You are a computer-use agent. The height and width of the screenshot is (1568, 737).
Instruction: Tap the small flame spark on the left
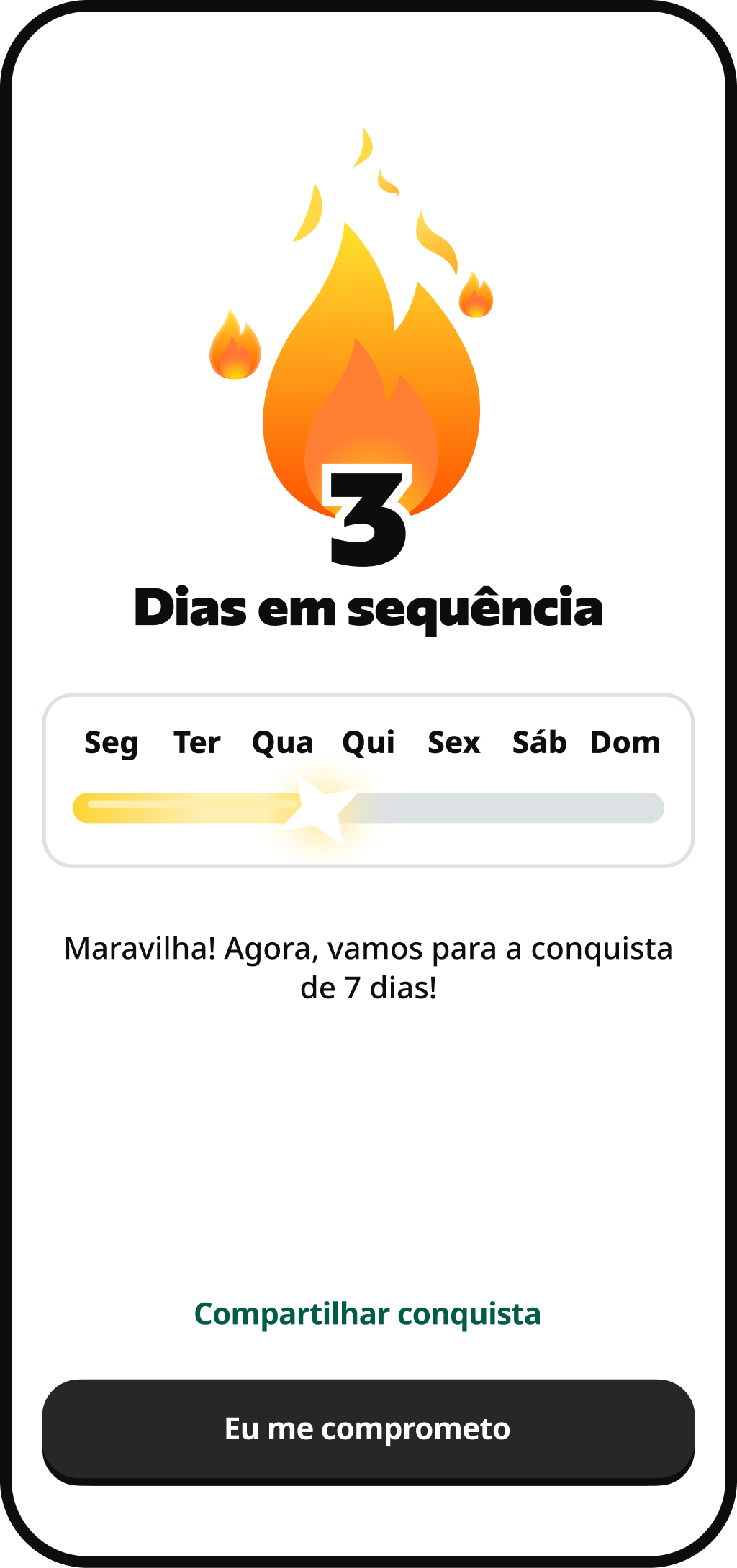pos(234,345)
